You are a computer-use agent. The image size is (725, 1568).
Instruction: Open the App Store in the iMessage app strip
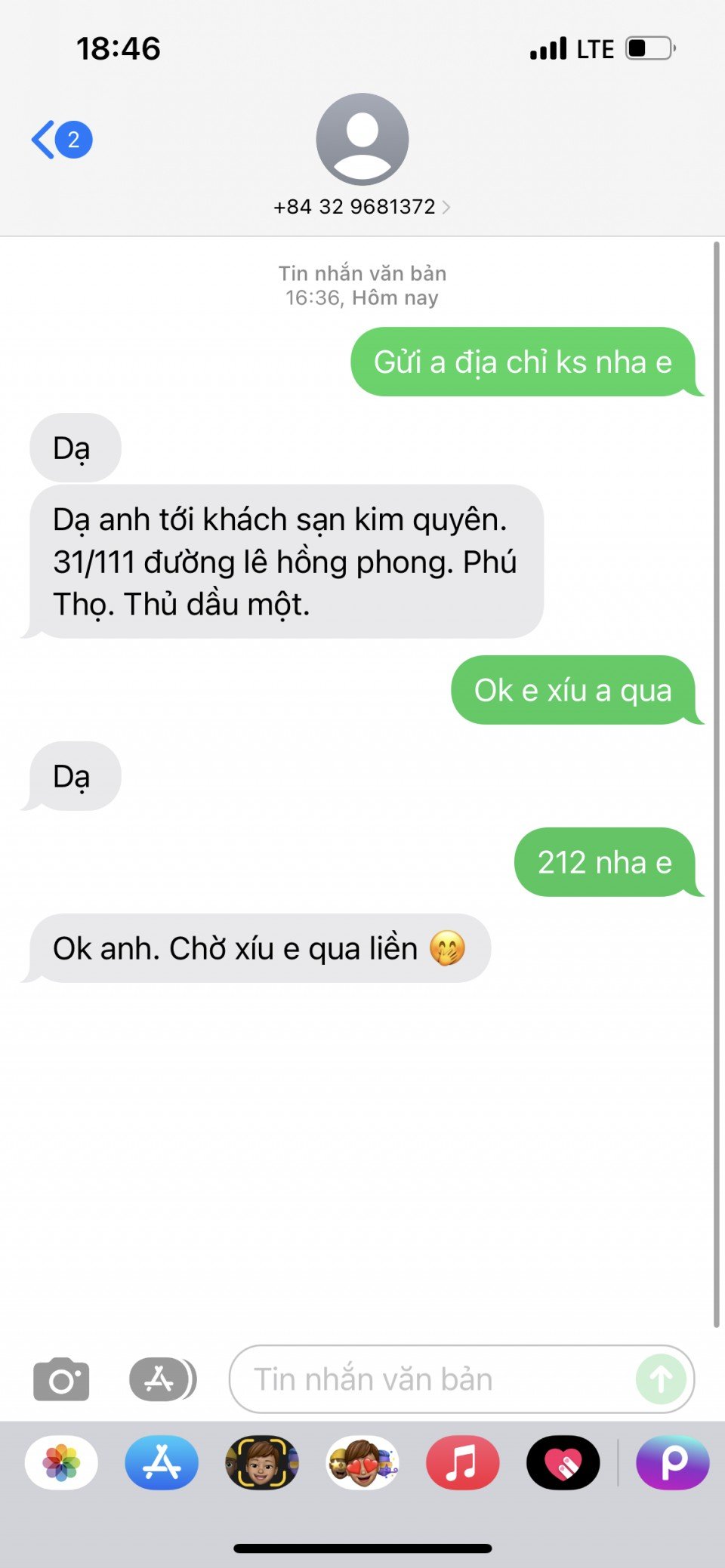[x=162, y=1463]
